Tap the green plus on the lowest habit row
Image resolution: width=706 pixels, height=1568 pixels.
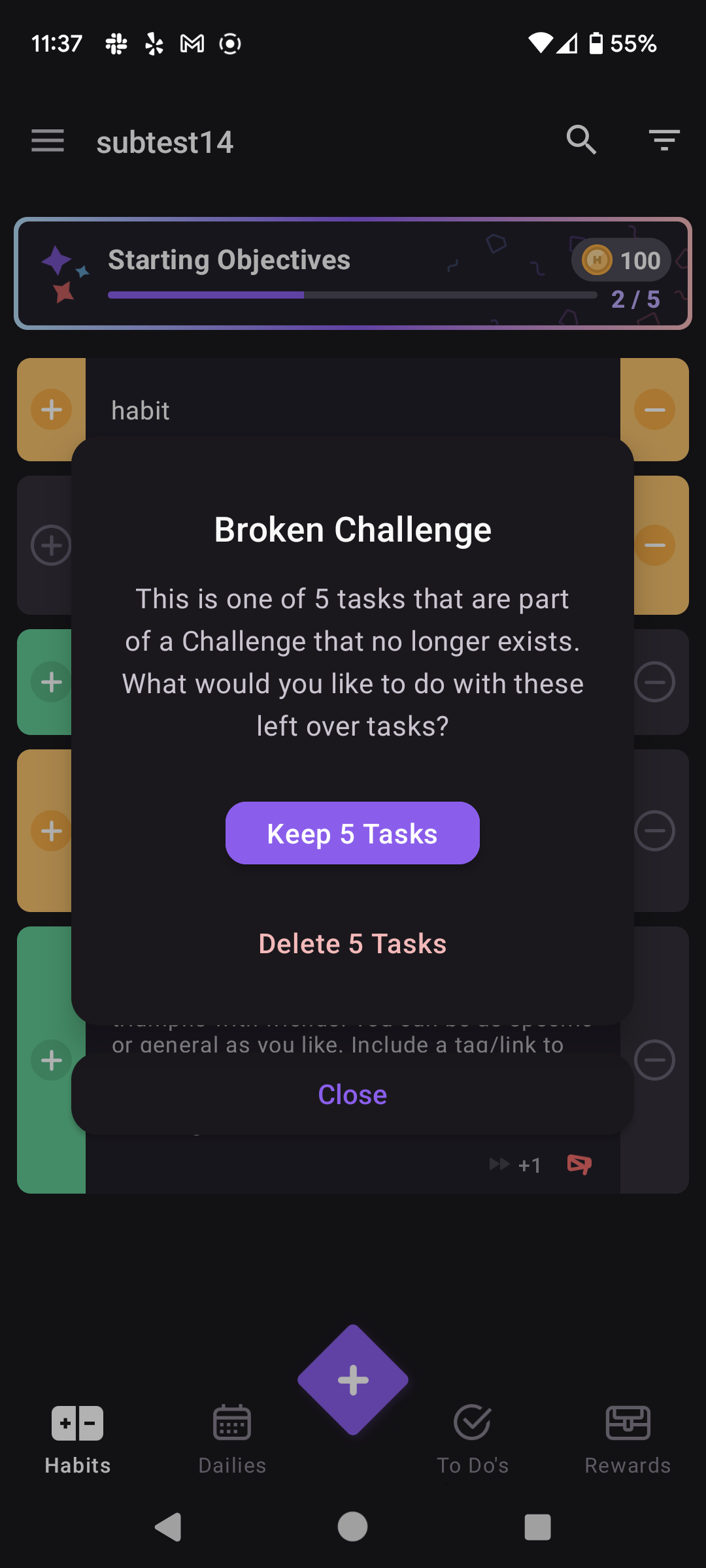click(51, 1060)
